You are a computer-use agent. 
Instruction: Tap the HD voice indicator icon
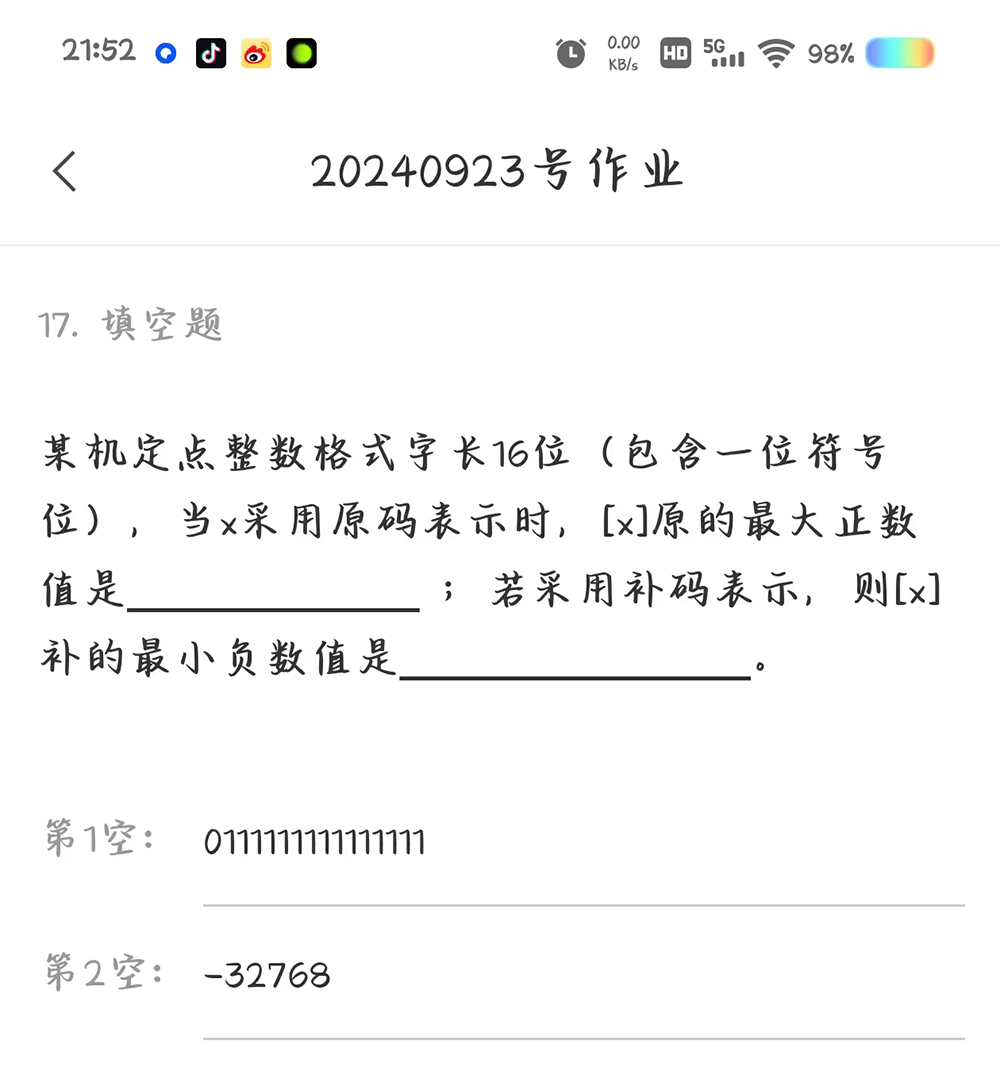pyautogui.click(x=674, y=53)
